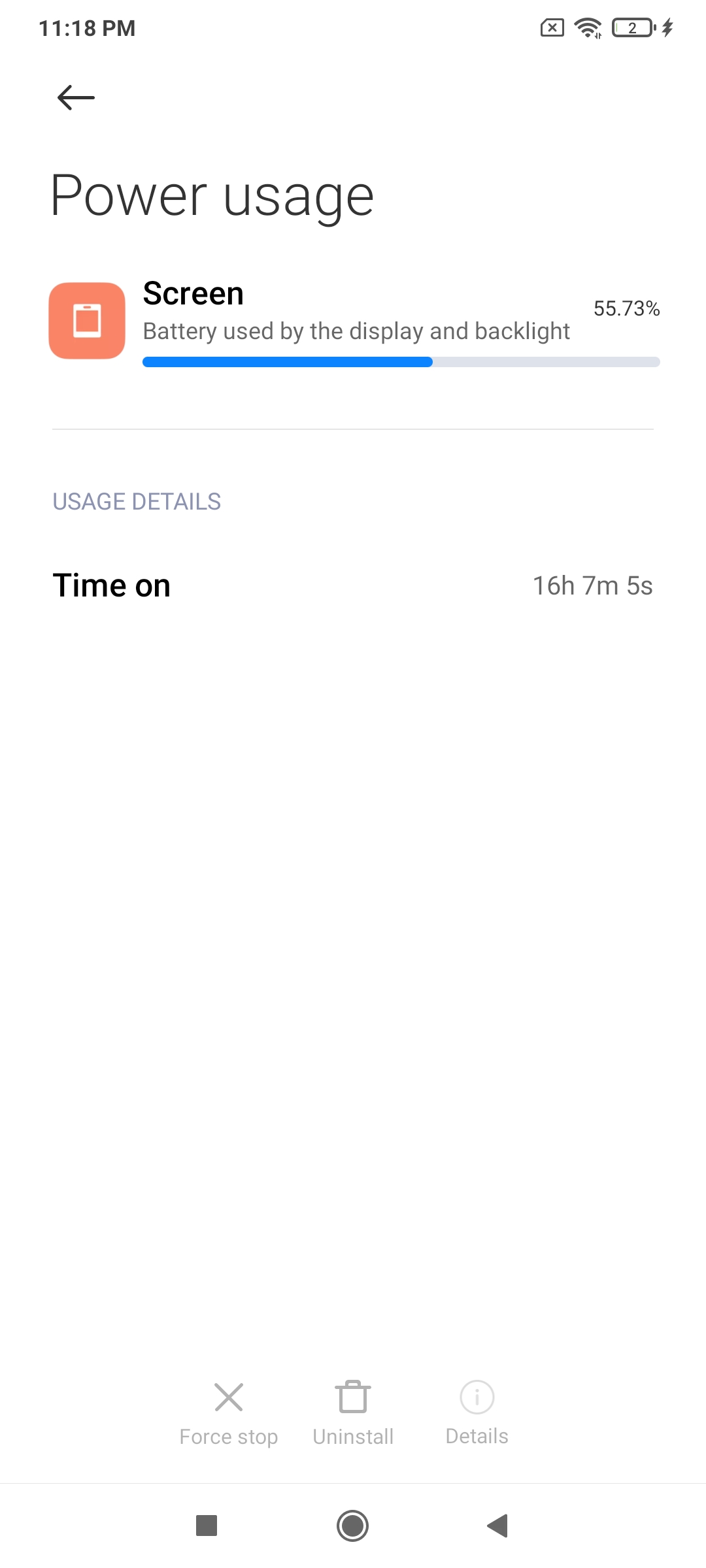This screenshot has width=706, height=1568.
Task: Open recent apps from navigation bar
Action: (207, 1526)
